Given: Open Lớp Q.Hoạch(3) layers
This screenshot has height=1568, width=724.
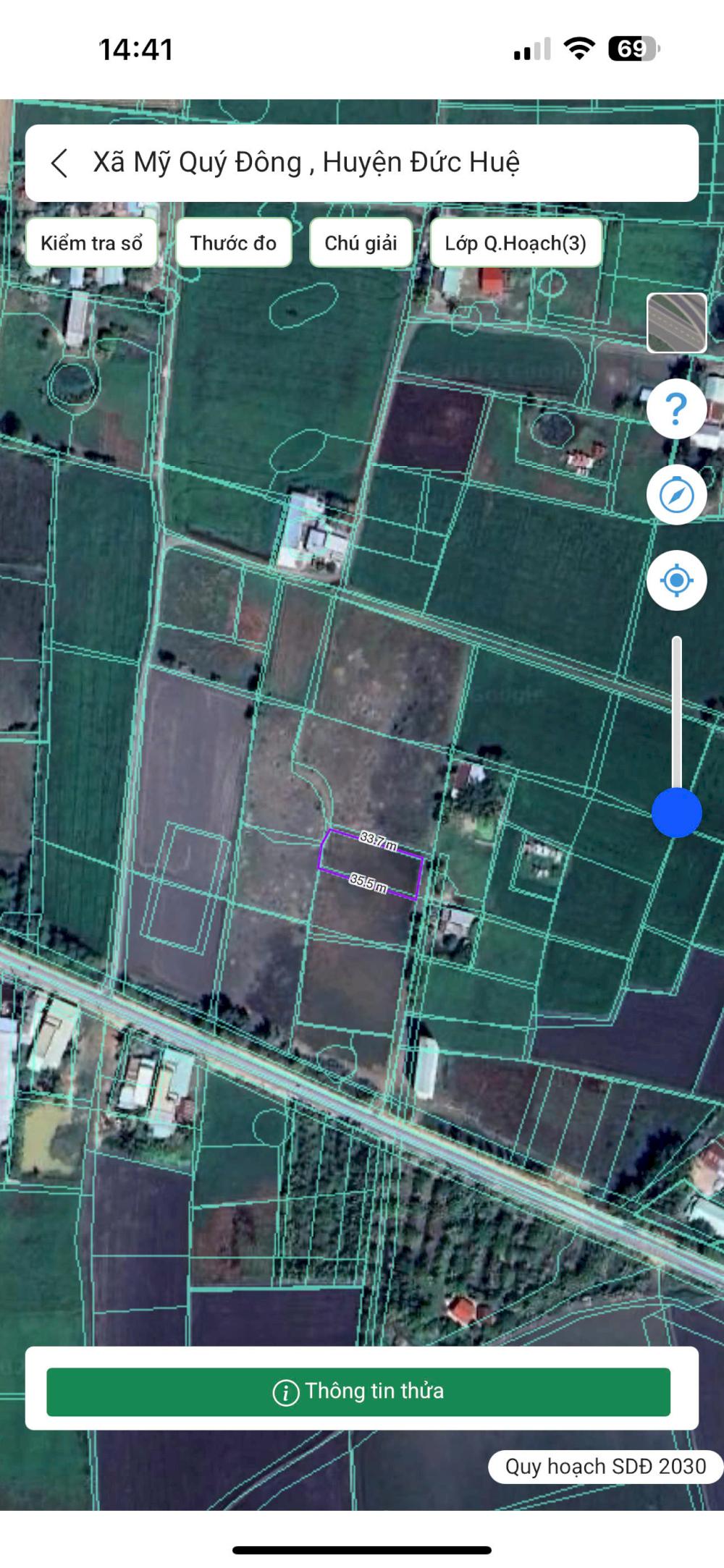Looking at the screenshot, I should click(x=515, y=243).
